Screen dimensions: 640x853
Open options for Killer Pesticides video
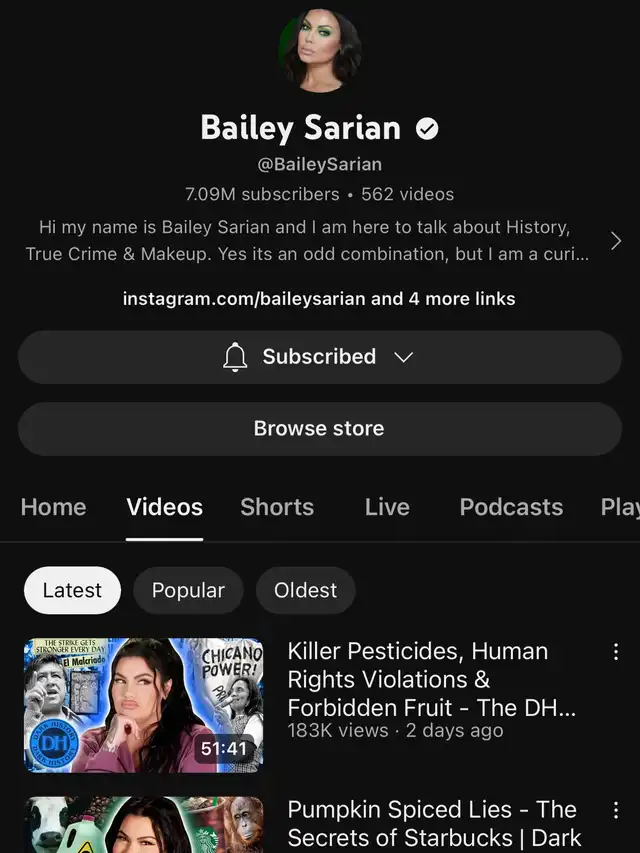(615, 652)
